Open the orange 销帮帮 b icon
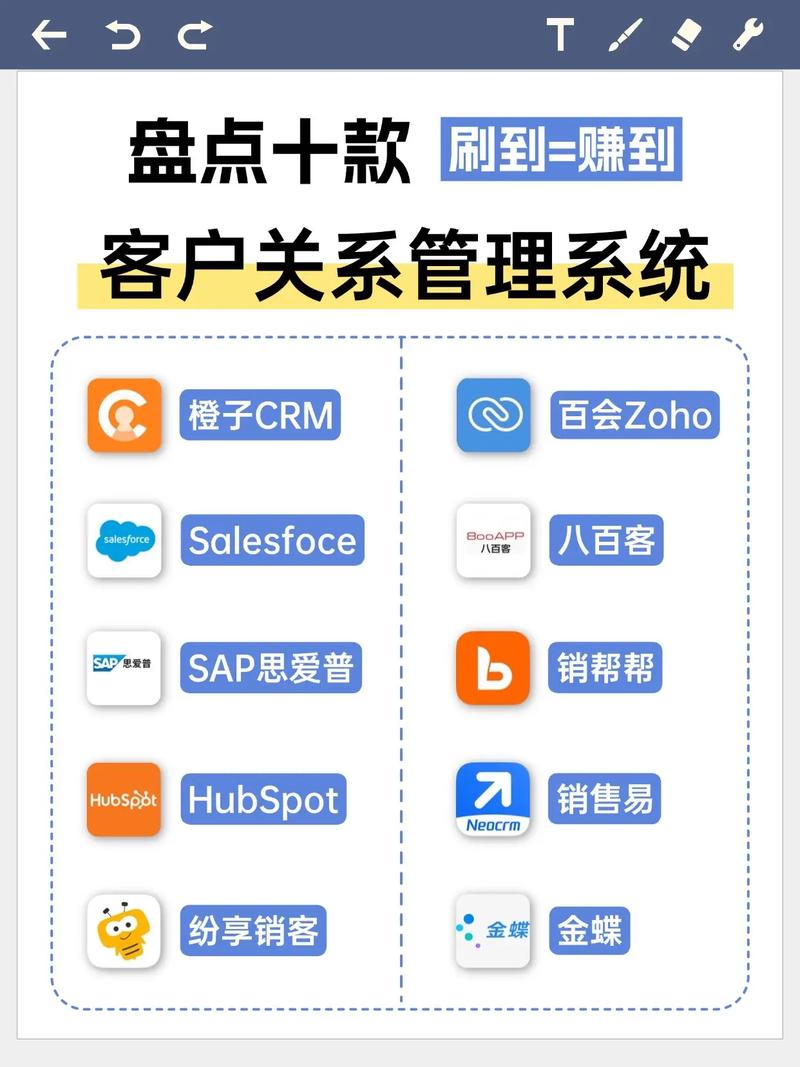Image resolution: width=800 pixels, height=1067 pixels. (493, 670)
